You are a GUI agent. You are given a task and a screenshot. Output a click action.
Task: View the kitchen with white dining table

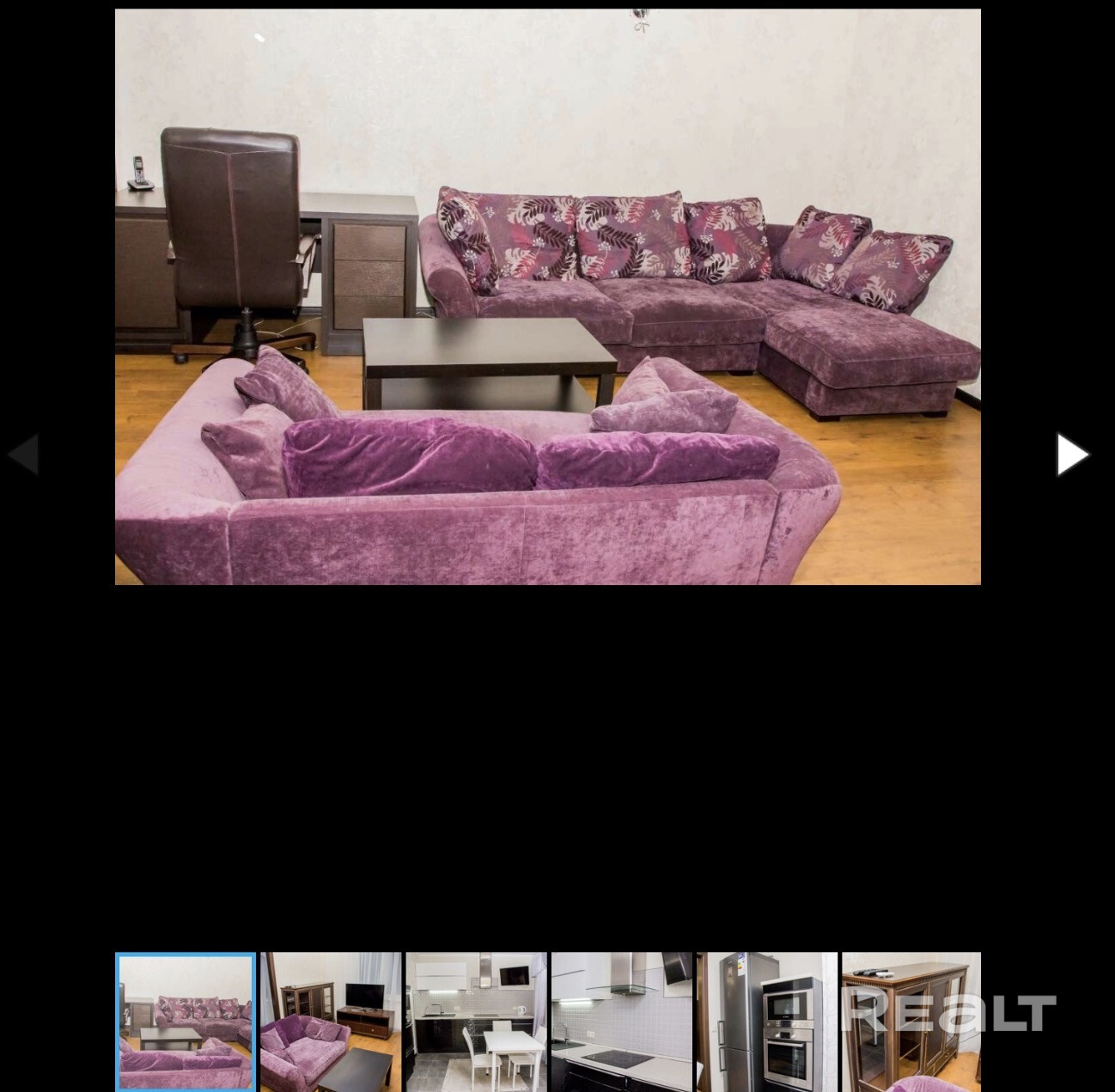476,1022
